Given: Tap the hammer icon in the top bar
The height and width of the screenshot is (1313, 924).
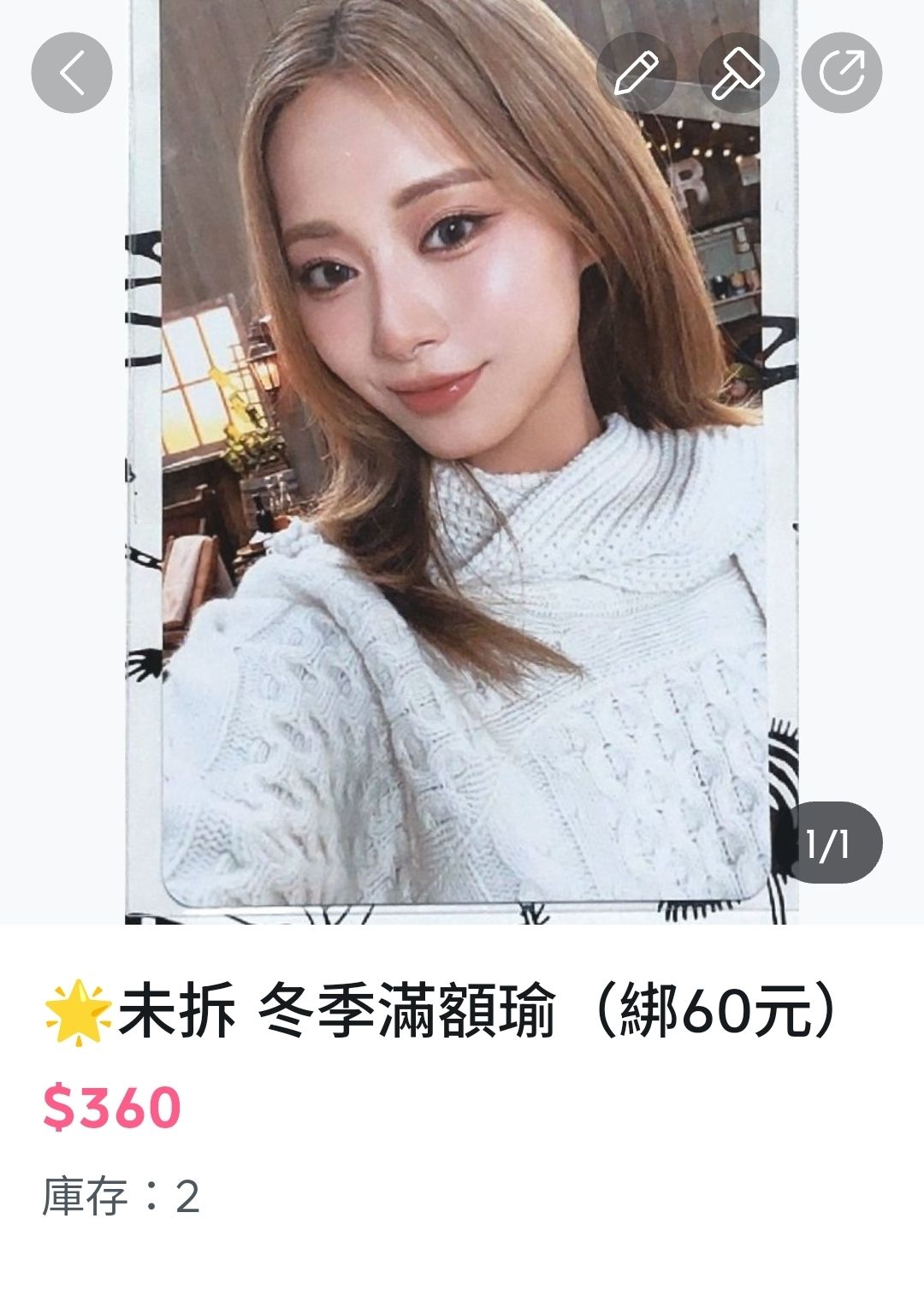Looking at the screenshot, I should click(738, 73).
